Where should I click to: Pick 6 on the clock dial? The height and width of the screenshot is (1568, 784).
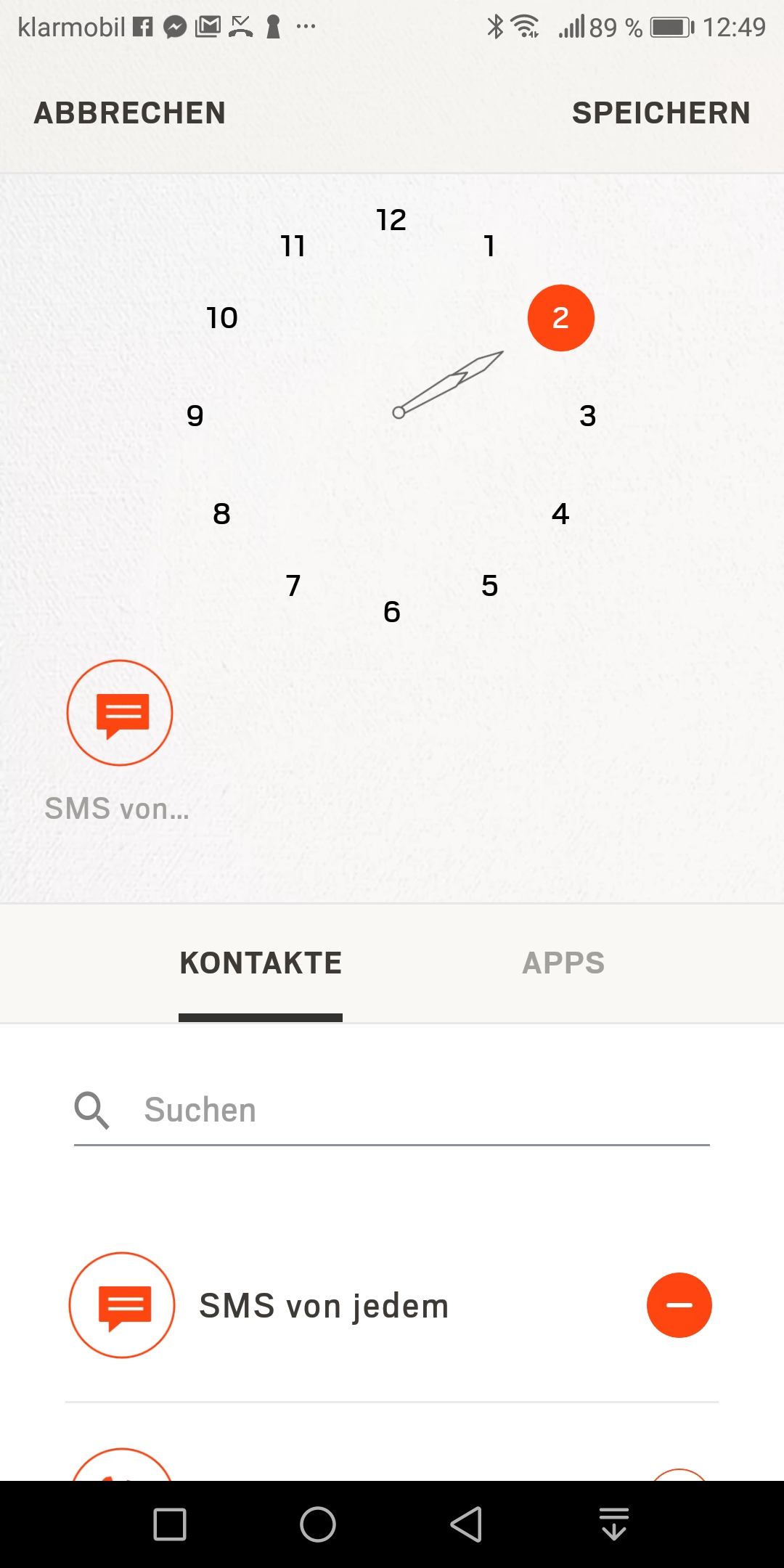(391, 612)
